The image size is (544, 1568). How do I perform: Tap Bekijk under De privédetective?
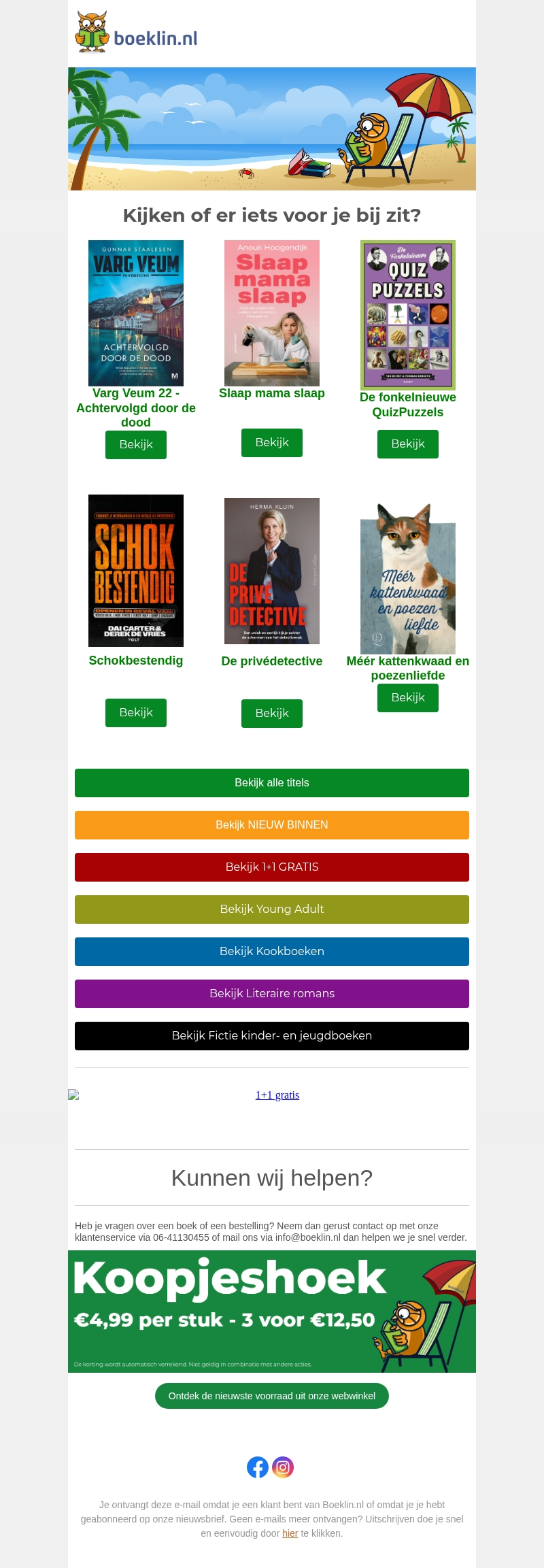pos(272,714)
